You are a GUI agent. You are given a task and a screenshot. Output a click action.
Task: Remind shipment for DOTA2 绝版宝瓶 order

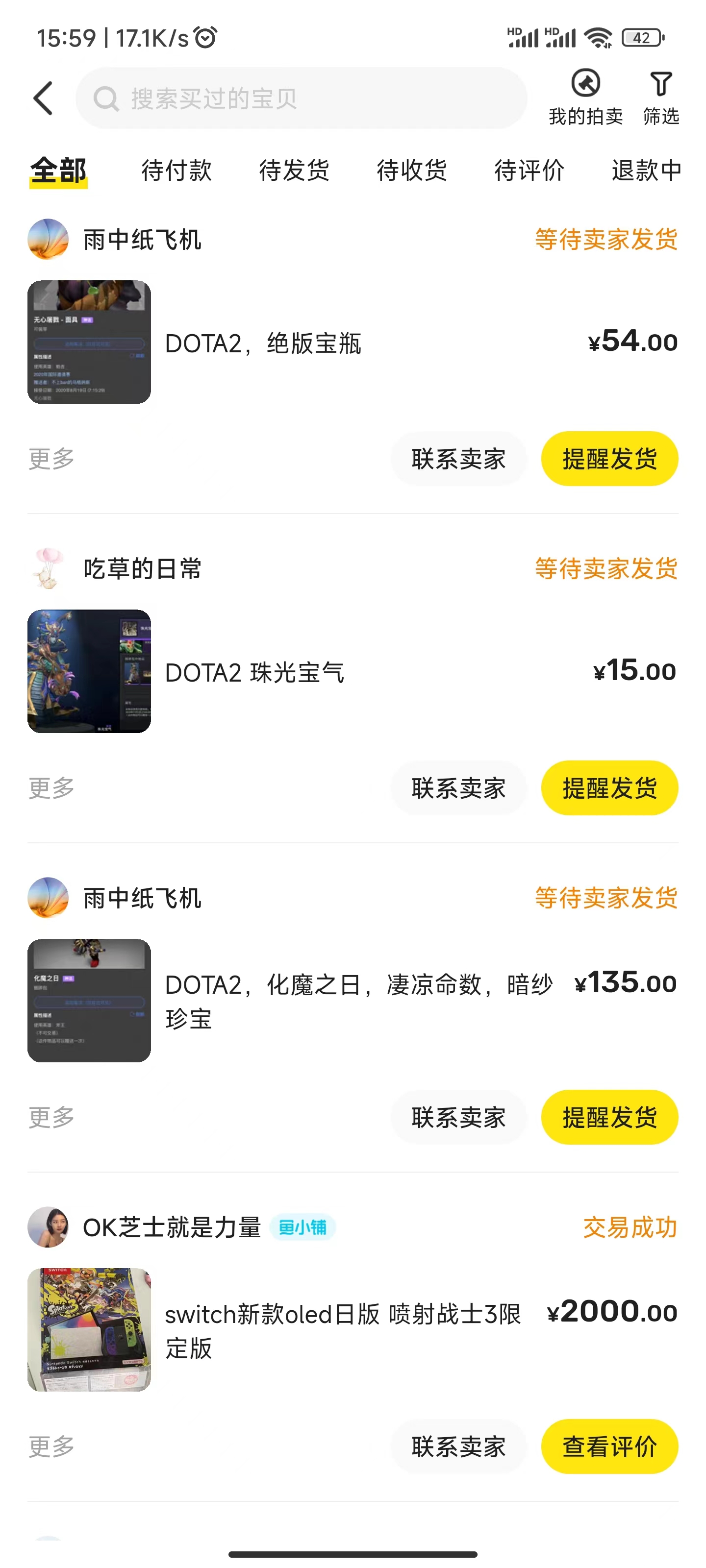point(609,459)
